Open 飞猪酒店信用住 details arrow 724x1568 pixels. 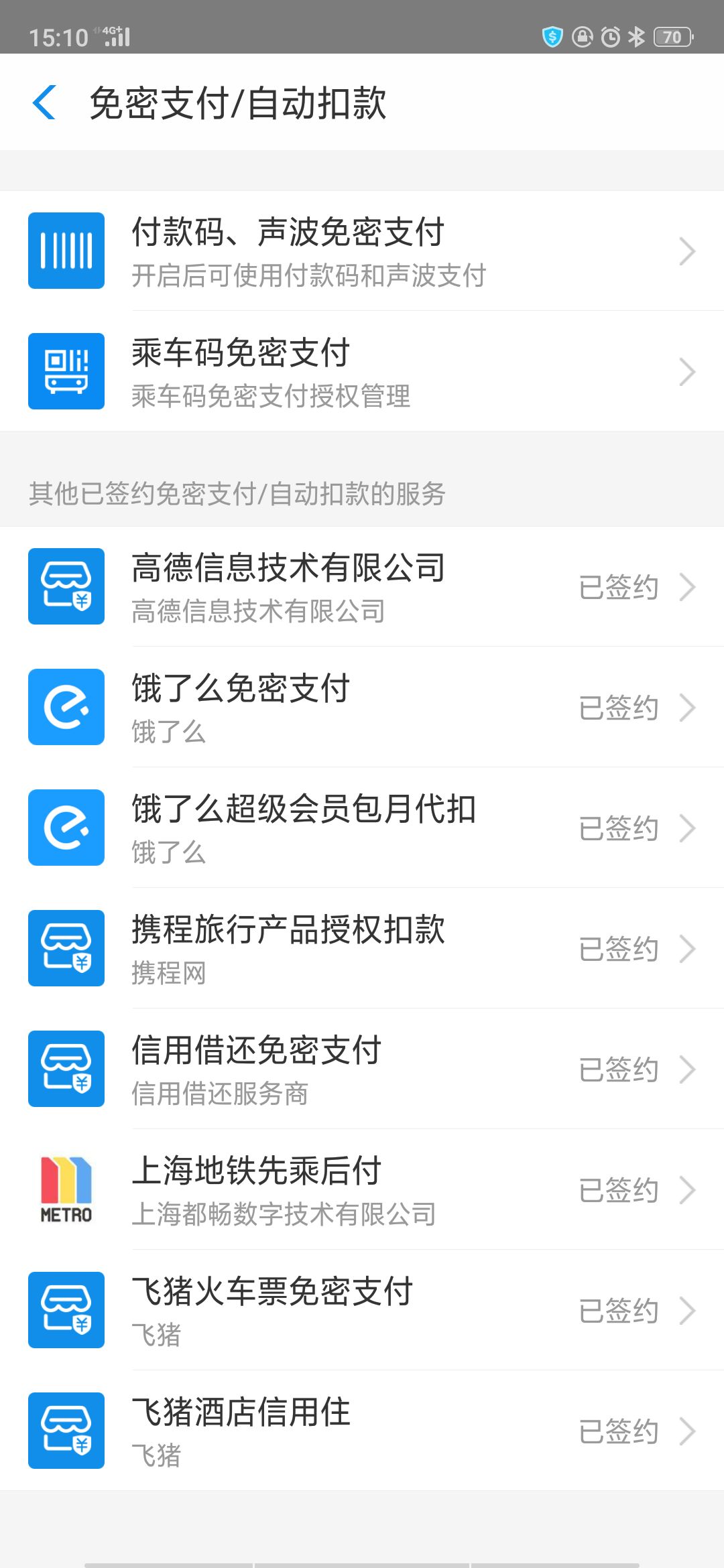coord(688,1430)
